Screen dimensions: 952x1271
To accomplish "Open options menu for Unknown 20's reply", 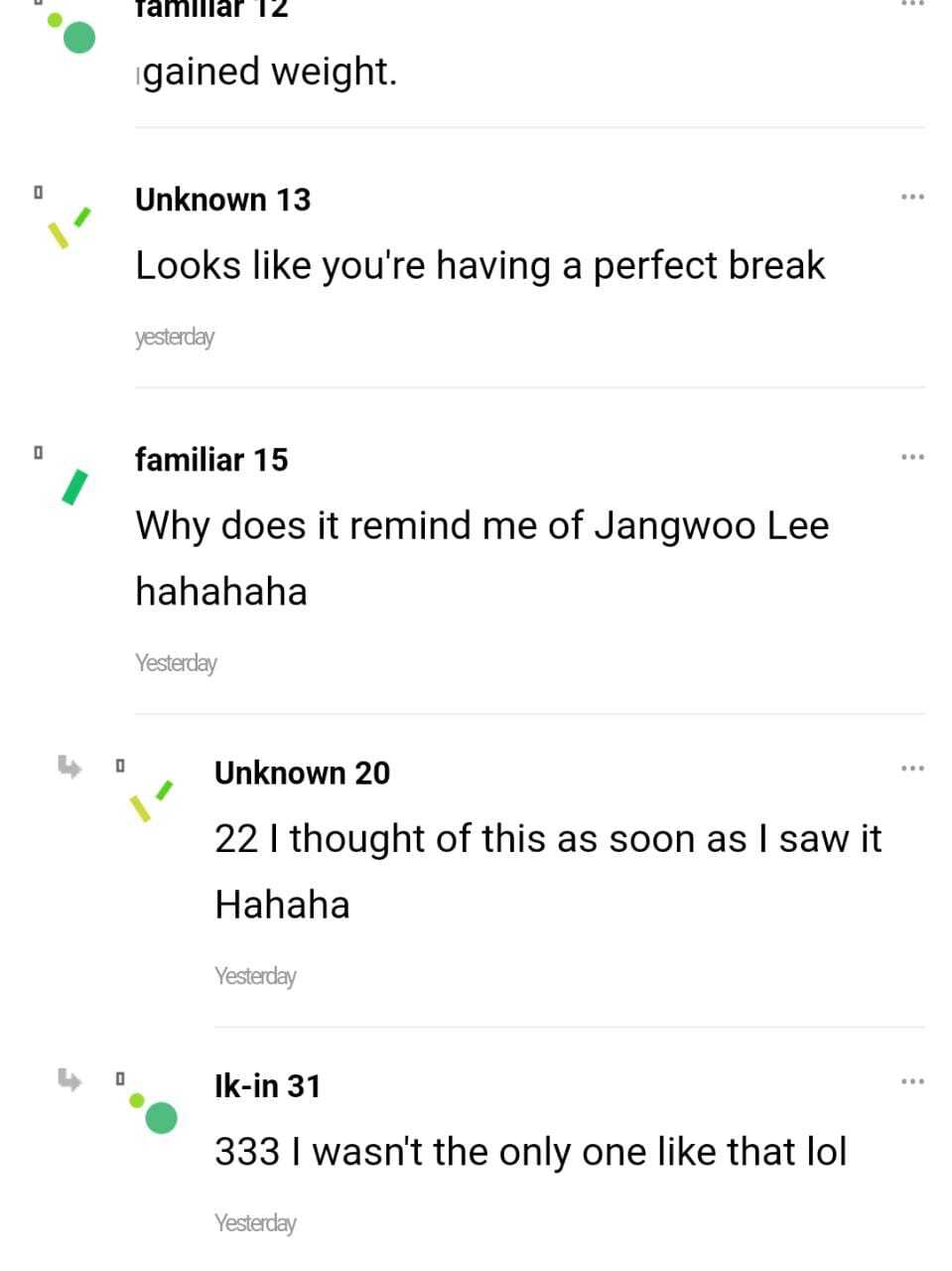I will [912, 769].
